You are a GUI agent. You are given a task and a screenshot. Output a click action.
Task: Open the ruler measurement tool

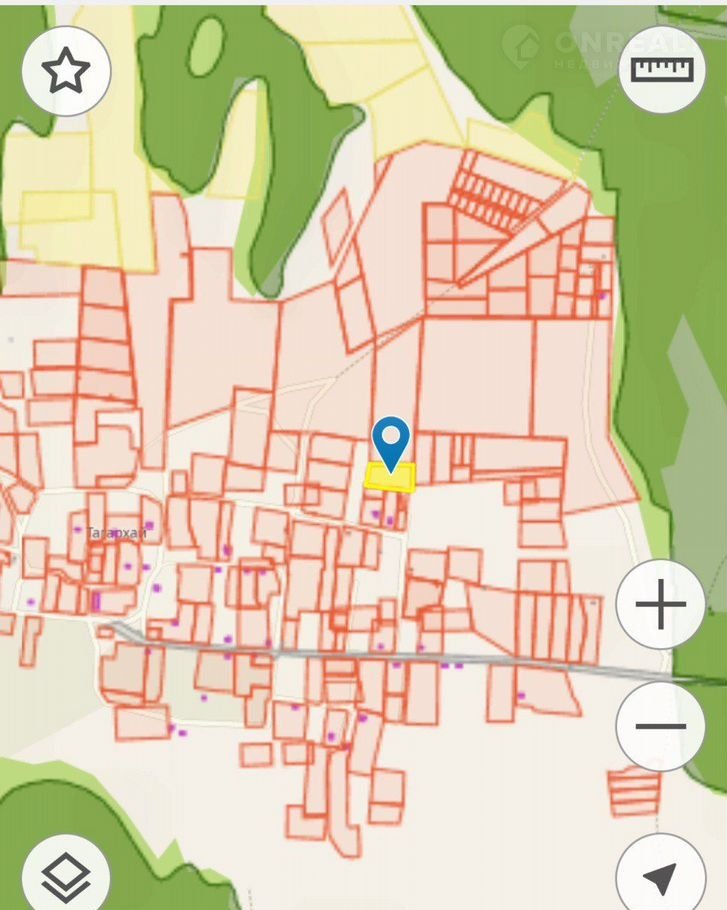(x=663, y=69)
